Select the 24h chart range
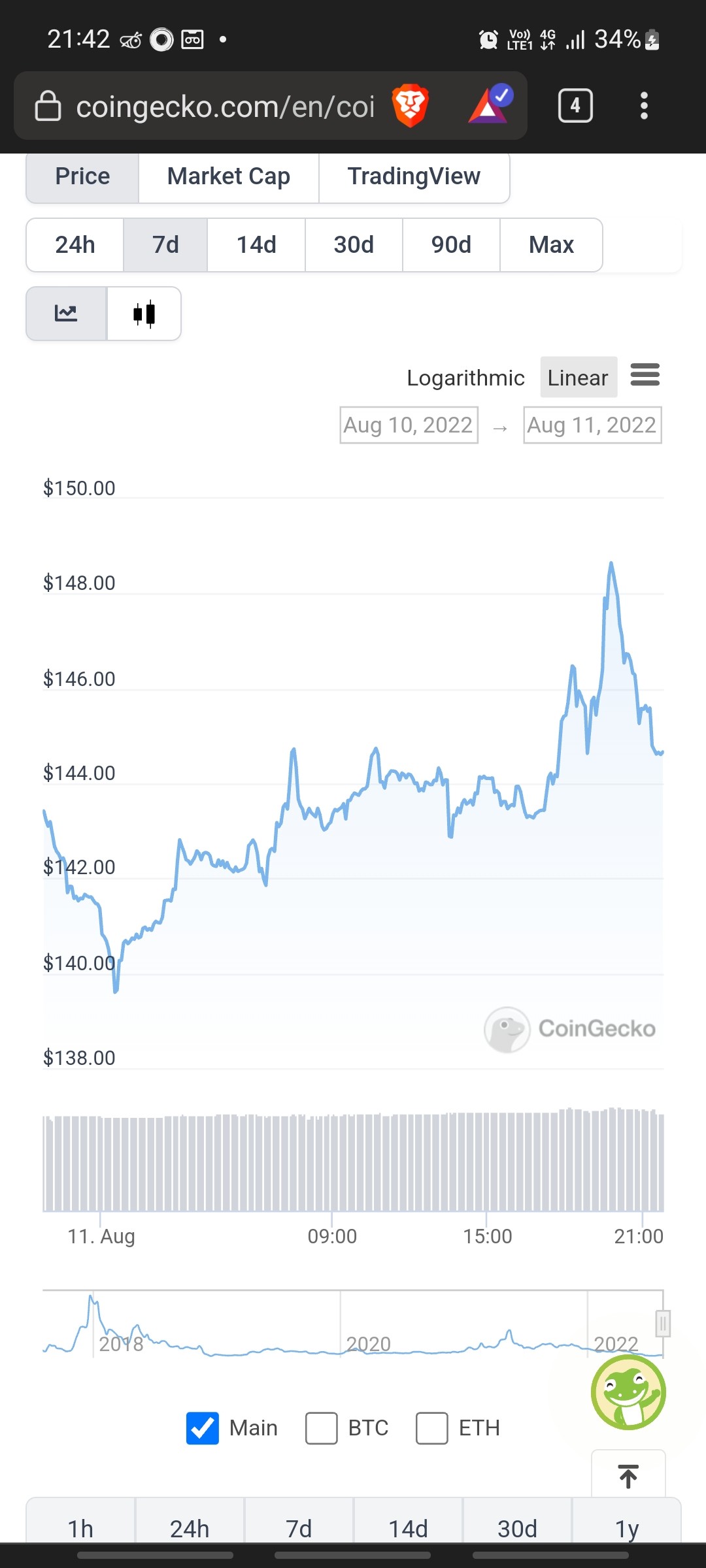 [75, 245]
